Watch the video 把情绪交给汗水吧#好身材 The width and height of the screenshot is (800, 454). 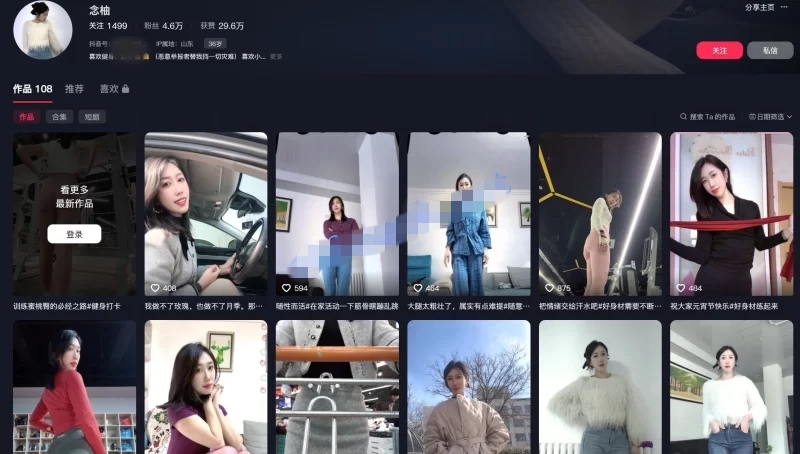point(600,214)
